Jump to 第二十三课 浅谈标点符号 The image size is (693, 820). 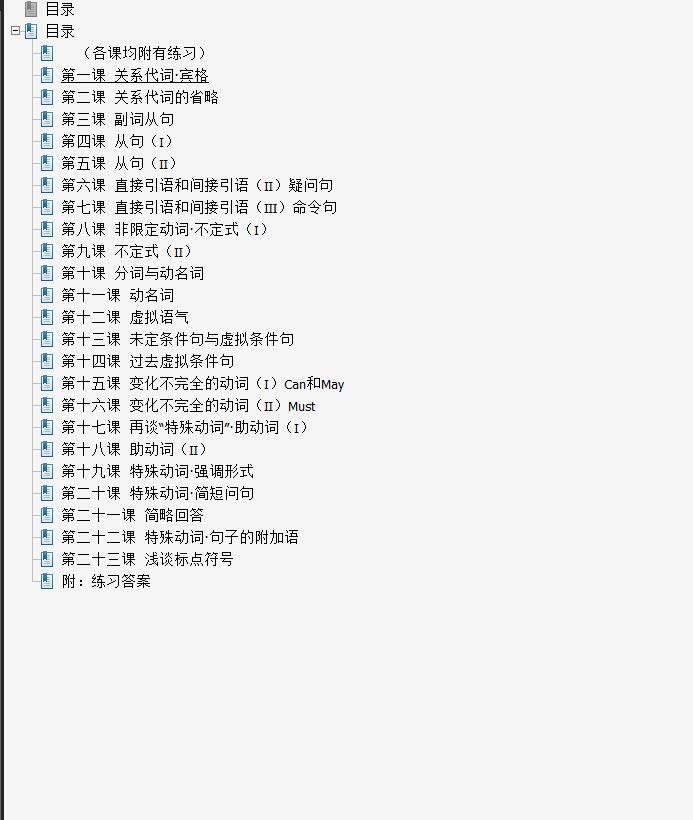(x=147, y=559)
